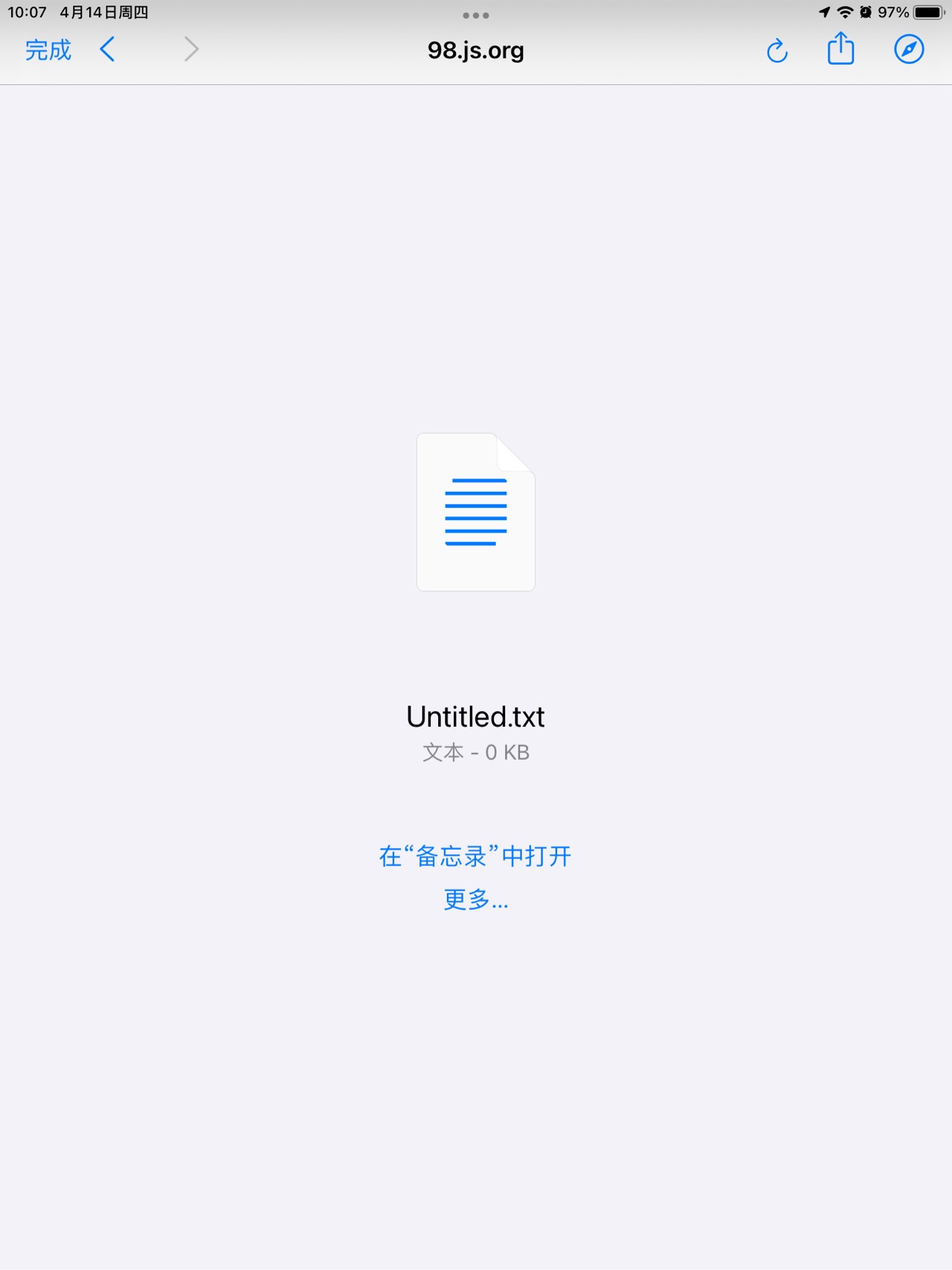This screenshot has width=952, height=1270.
Task: Tap the 97% battery percentage text
Action: [x=893, y=12]
